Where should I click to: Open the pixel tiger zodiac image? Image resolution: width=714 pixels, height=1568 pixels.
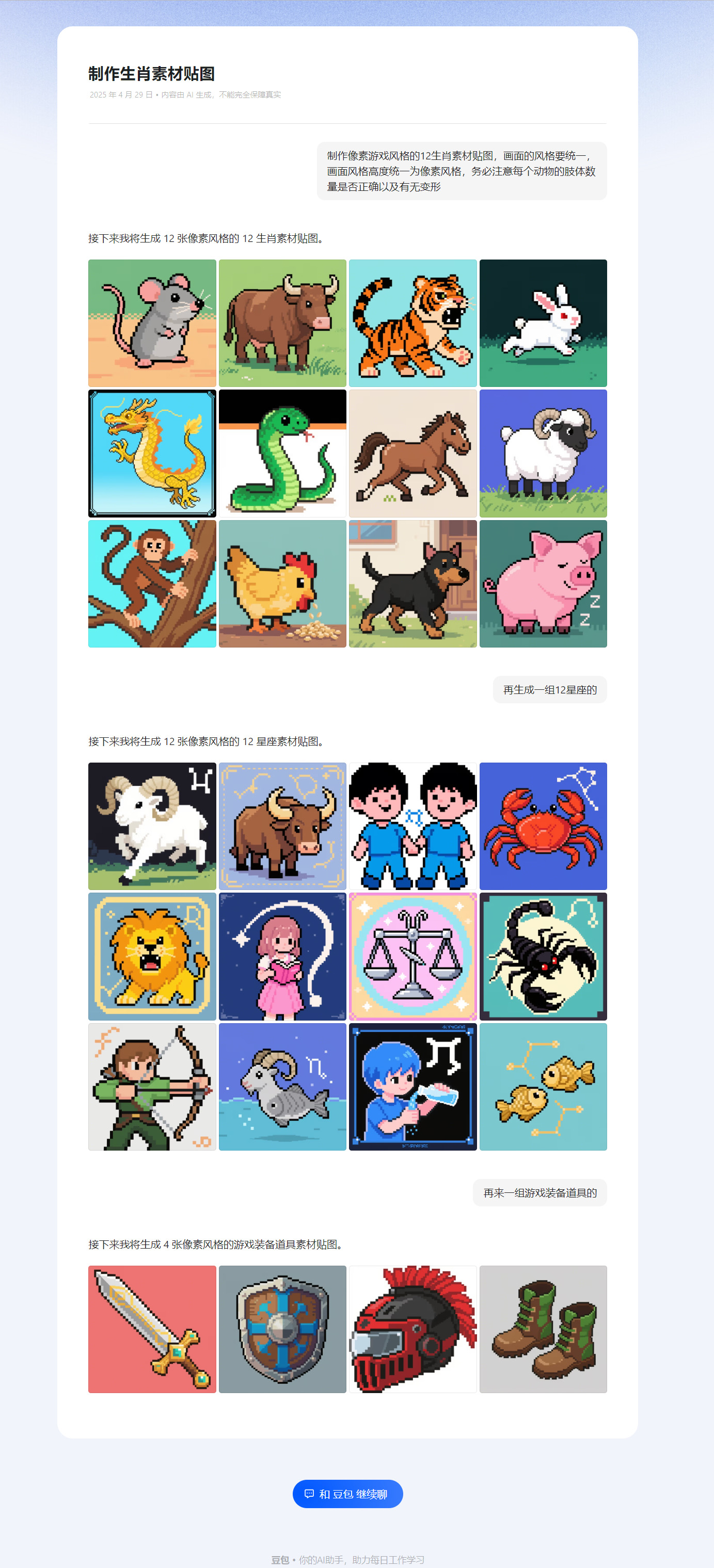coord(413,323)
